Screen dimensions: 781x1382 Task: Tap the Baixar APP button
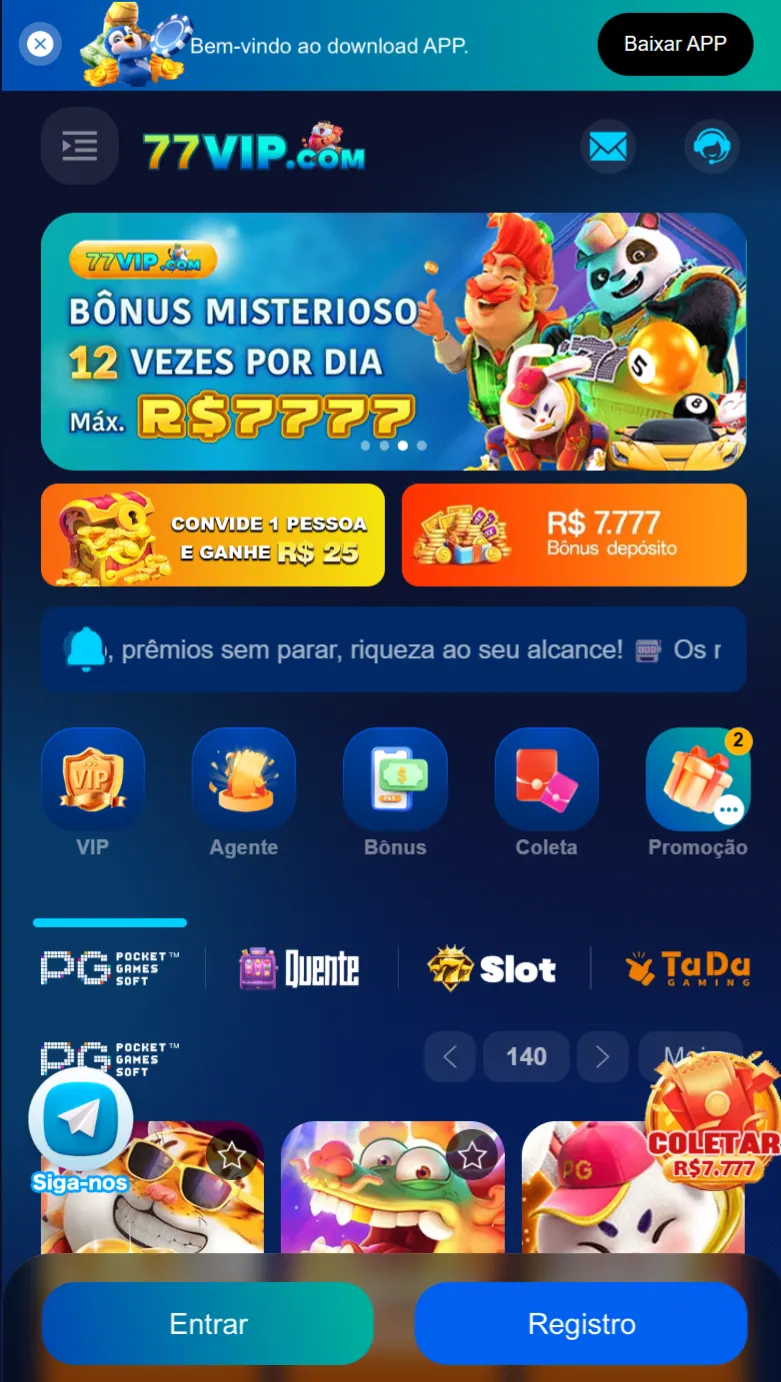pyautogui.click(x=675, y=44)
